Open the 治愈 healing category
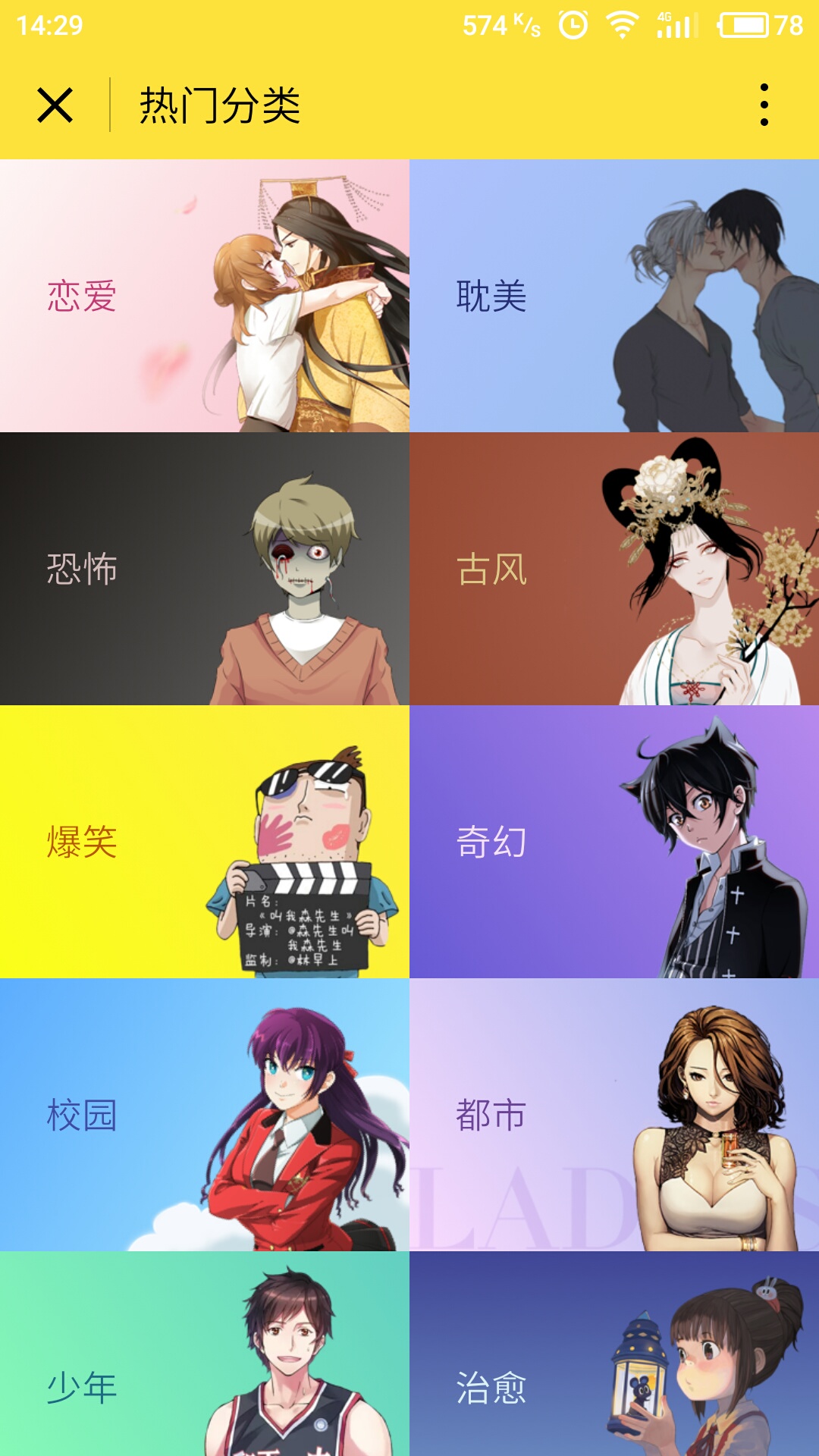The height and width of the screenshot is (1456, 819). tap(614, 1365)
